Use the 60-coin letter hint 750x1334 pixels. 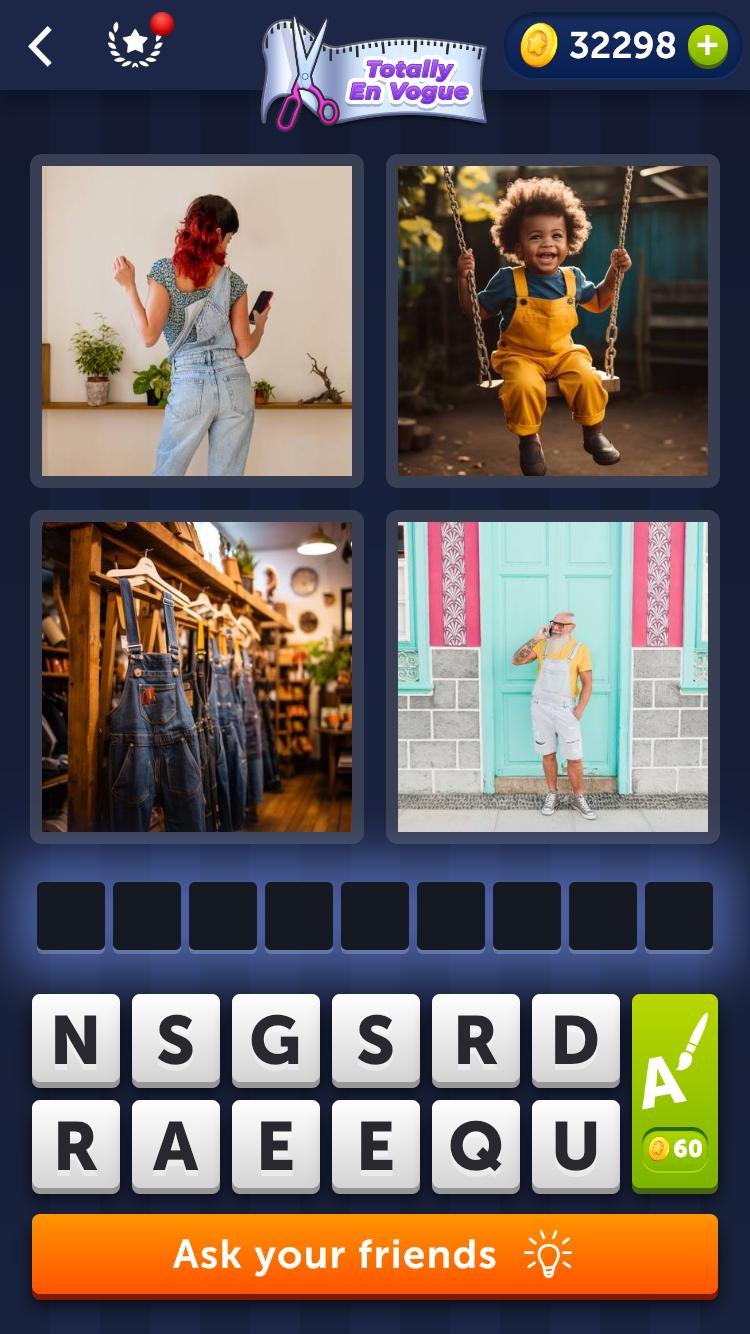pyautogui.click(x=675, y=1092)
